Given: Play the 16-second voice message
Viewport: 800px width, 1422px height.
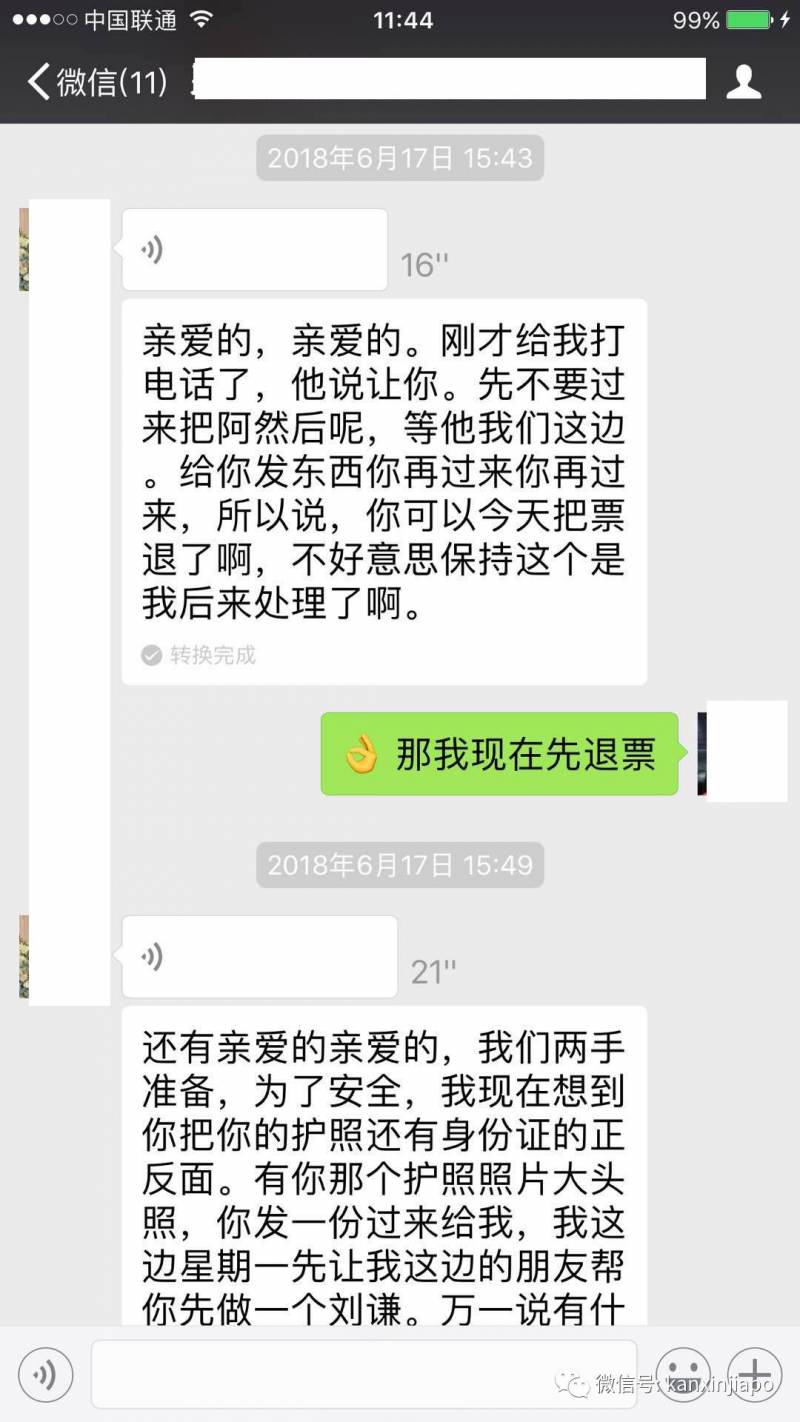Looking at the screenshot, I should click(254, 250).
